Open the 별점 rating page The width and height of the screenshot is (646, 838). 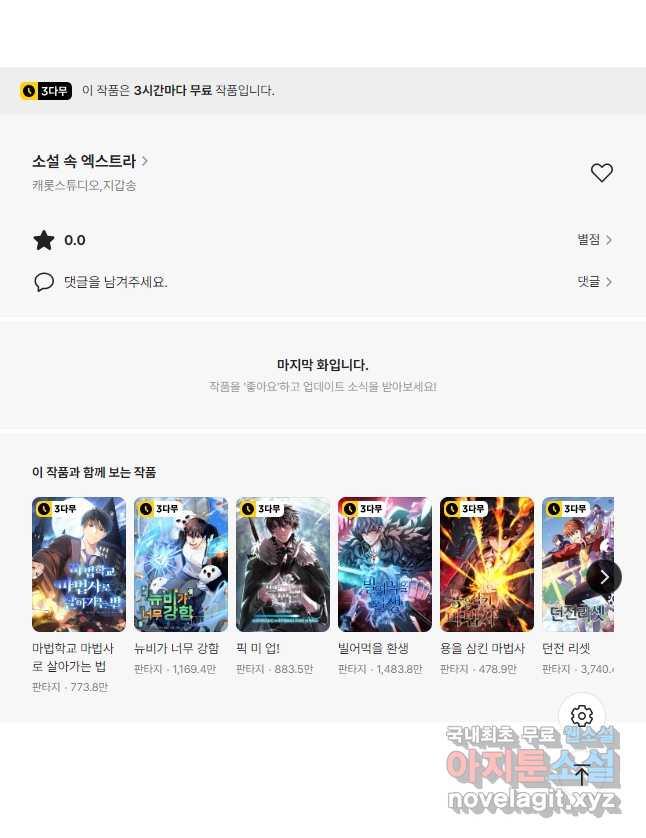(594, 240)
